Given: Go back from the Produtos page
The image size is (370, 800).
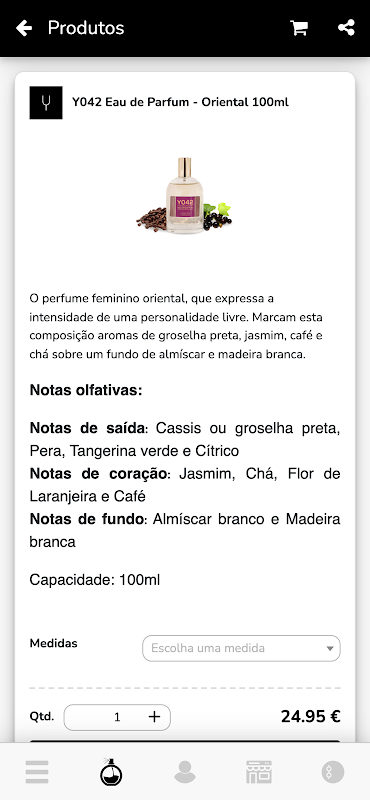Looking at the screenshot, I should pyautogui.click(x=24, y=28).
